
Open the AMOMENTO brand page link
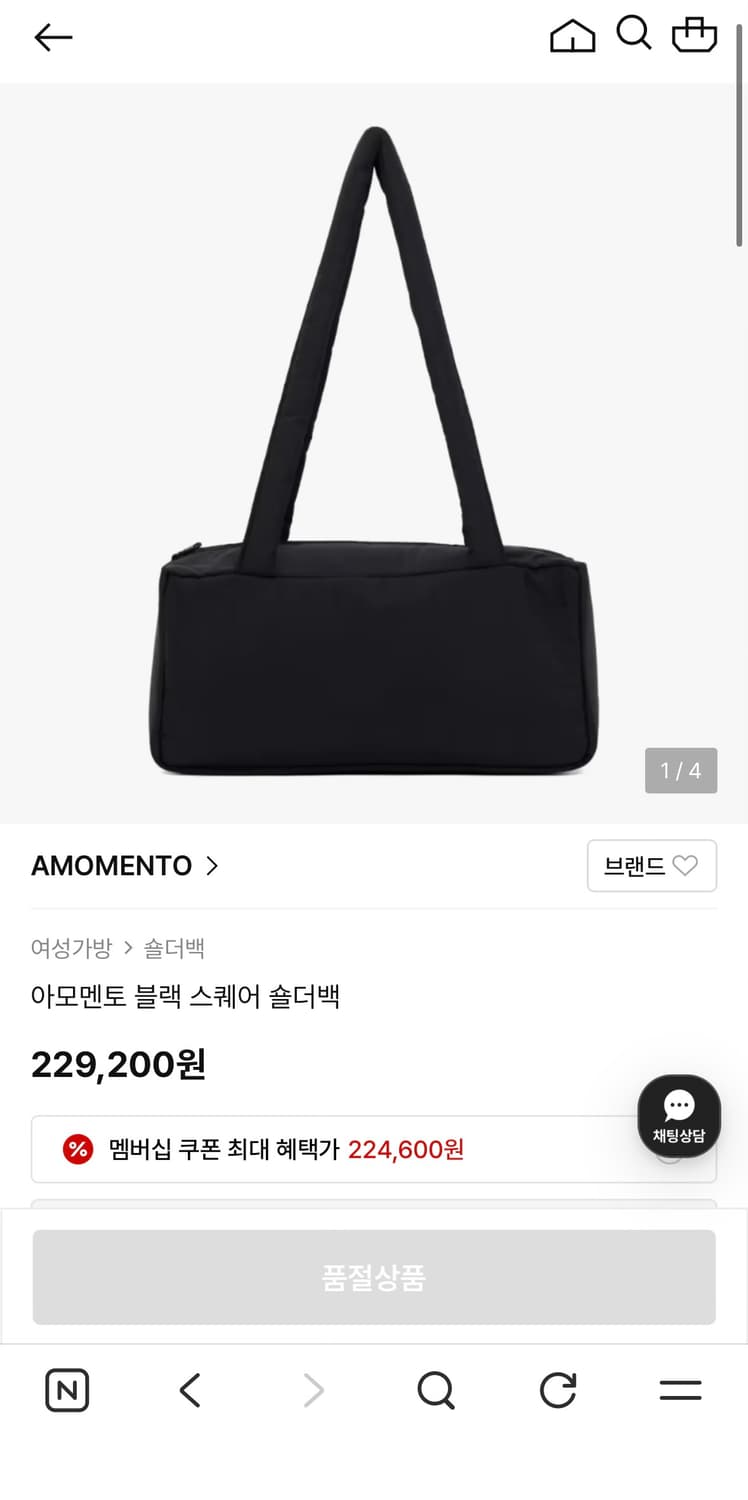[x=111, y=866]
